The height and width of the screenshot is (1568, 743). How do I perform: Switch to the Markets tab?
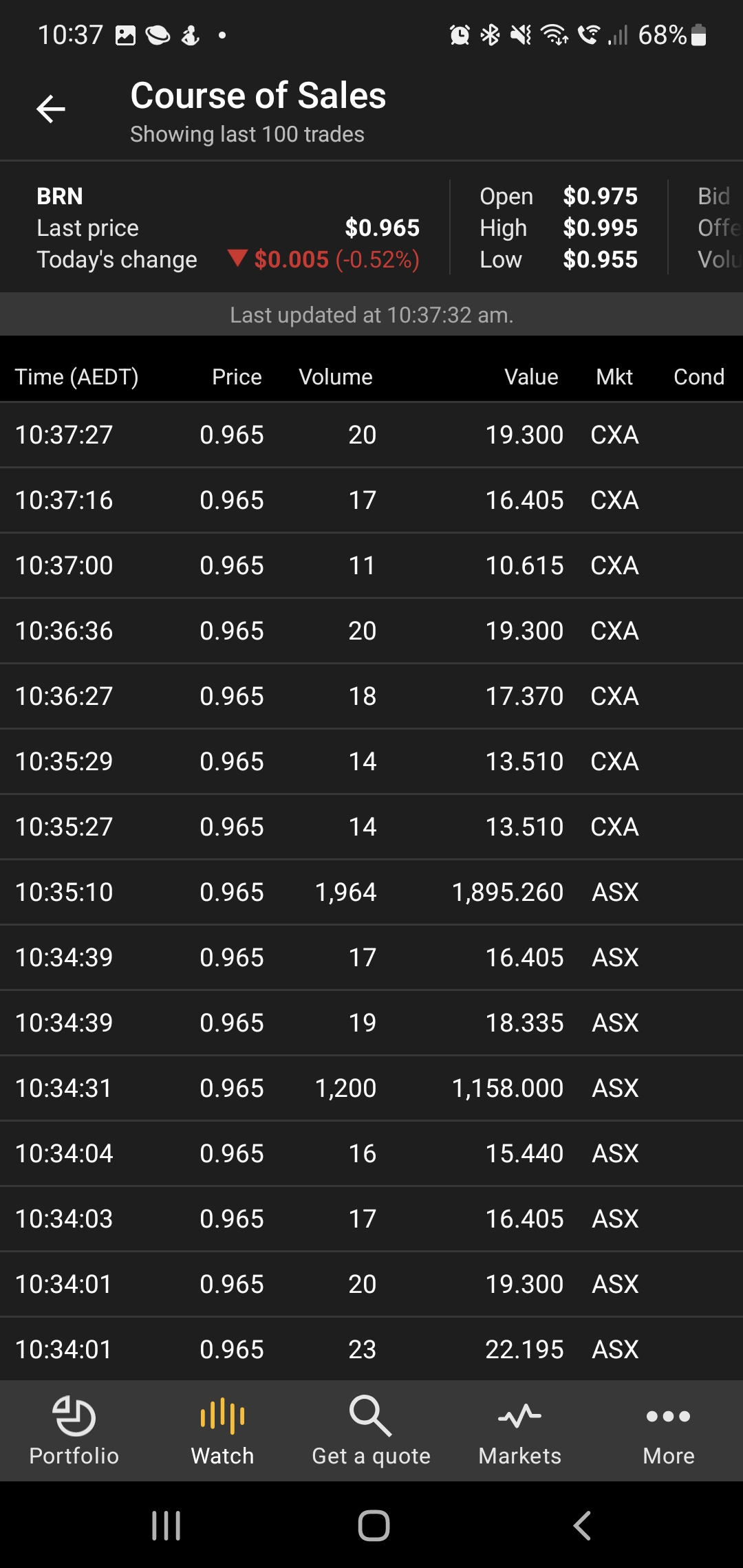(x=520, y=1431)
